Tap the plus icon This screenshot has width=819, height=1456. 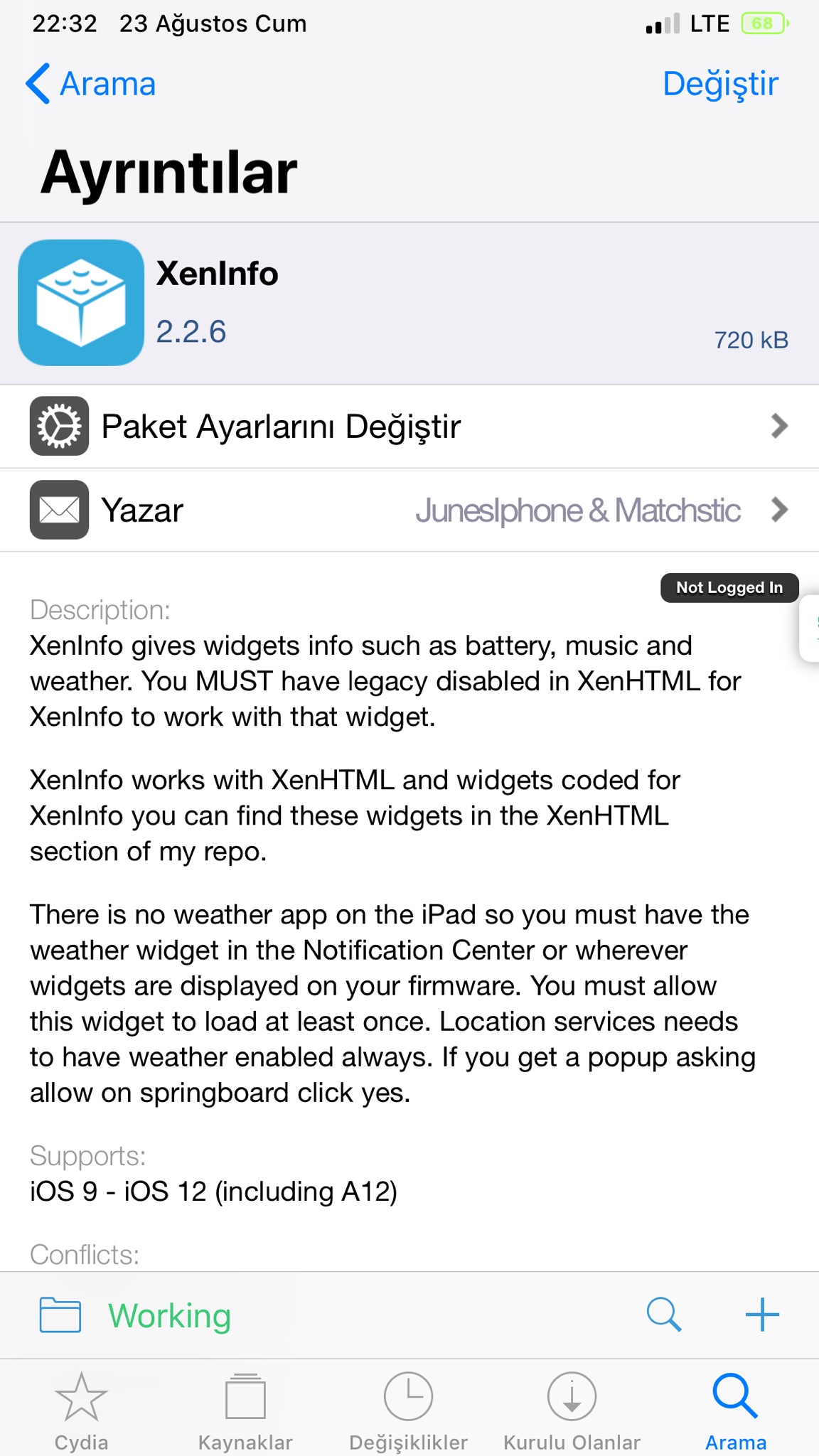click(x=762, y=1315)
